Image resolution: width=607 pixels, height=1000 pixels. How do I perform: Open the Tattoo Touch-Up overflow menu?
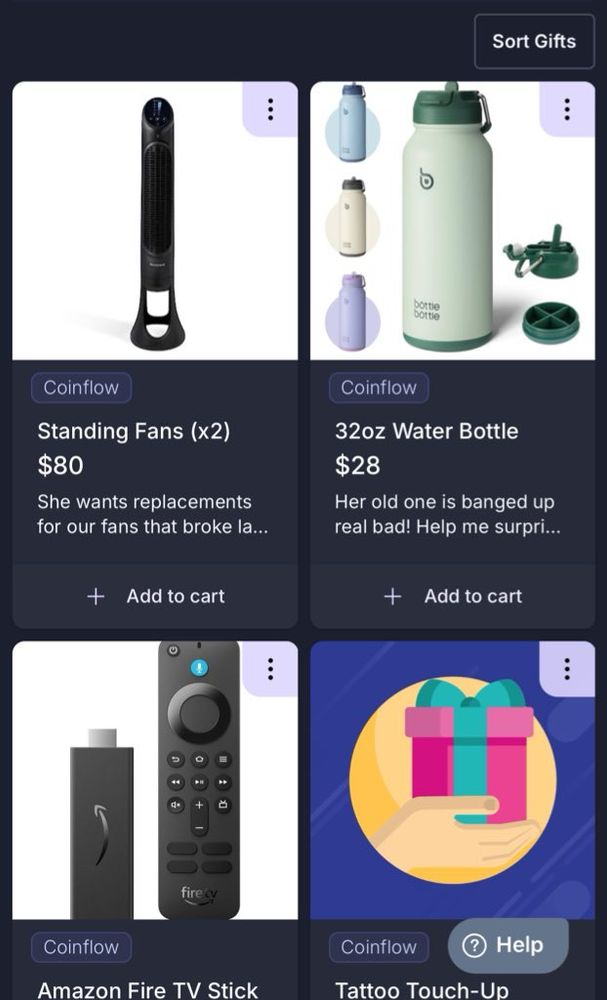[x=567, y=668]
